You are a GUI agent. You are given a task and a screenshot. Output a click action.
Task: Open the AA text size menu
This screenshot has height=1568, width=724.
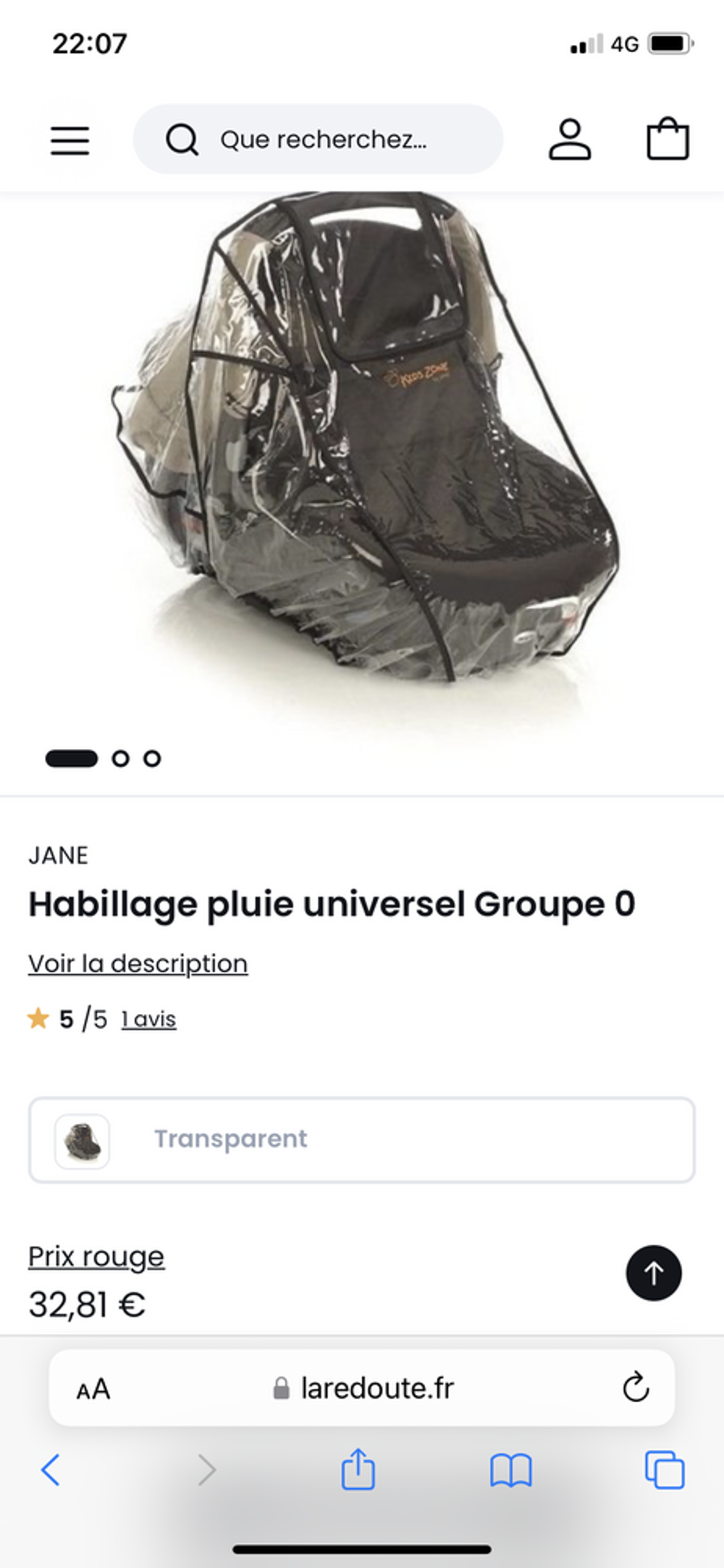pyautogui.click(x=93, y=1388)
